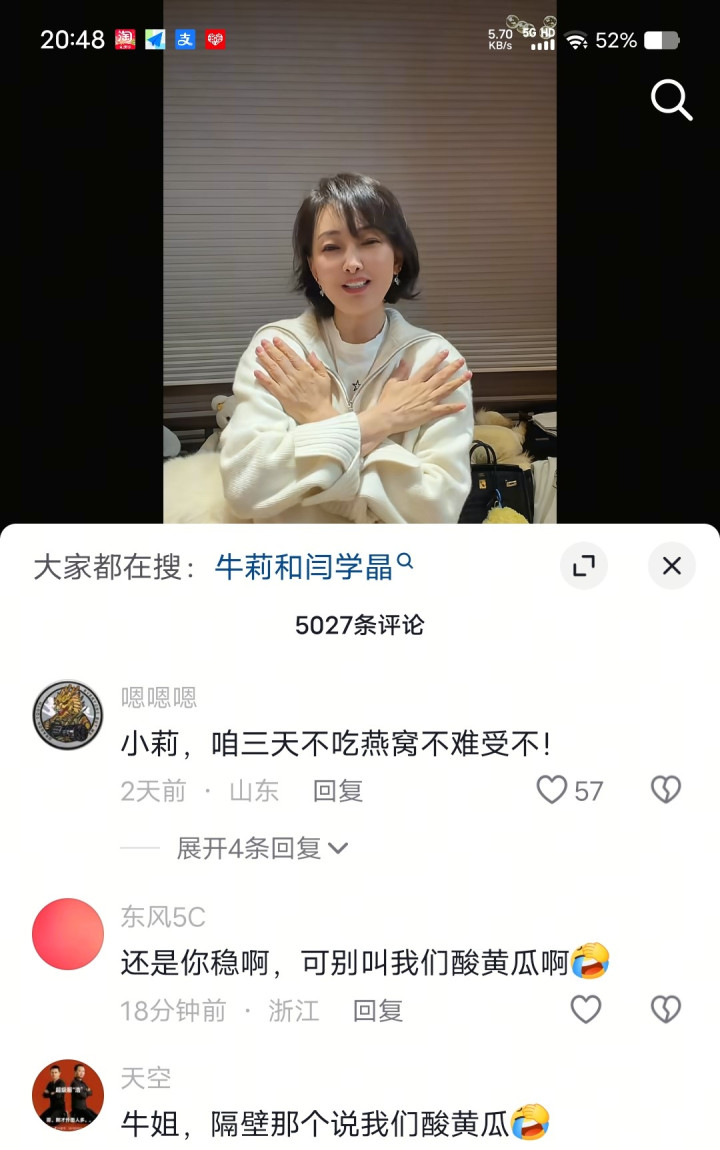Screen dimensions: 720x1150
Task: Open 天空's profile avatar
Action: 68,1095
